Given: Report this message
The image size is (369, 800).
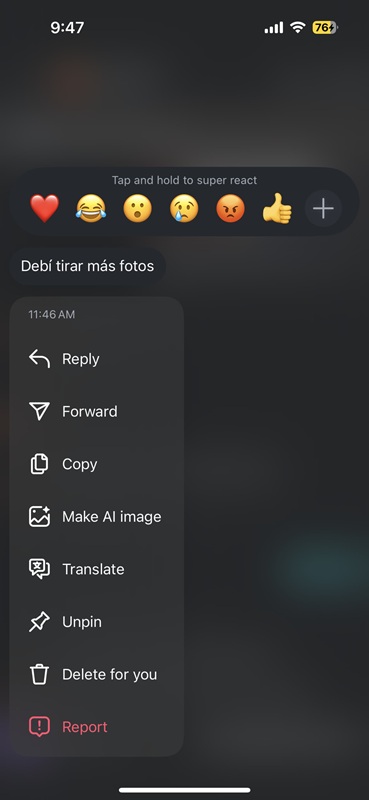Looking at the screenshot, I should click(x=97, y=727).
